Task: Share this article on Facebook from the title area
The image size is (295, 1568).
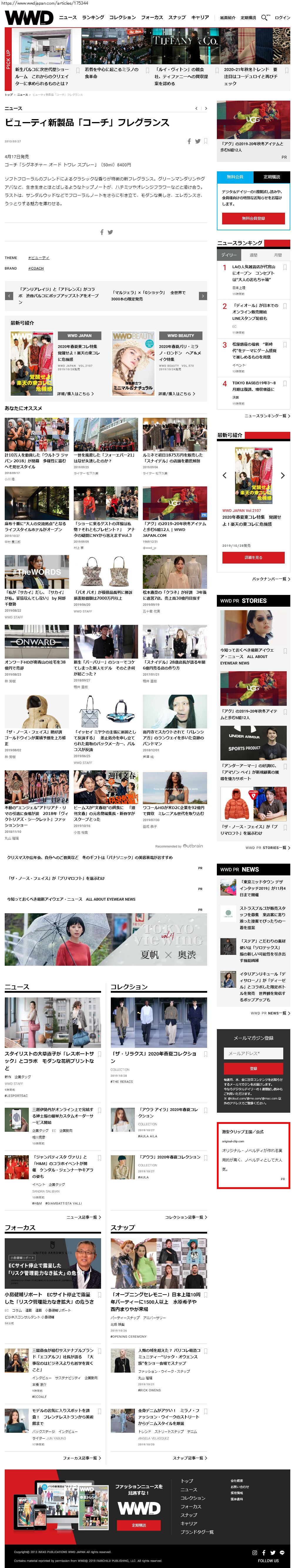Action: point(189,141)
